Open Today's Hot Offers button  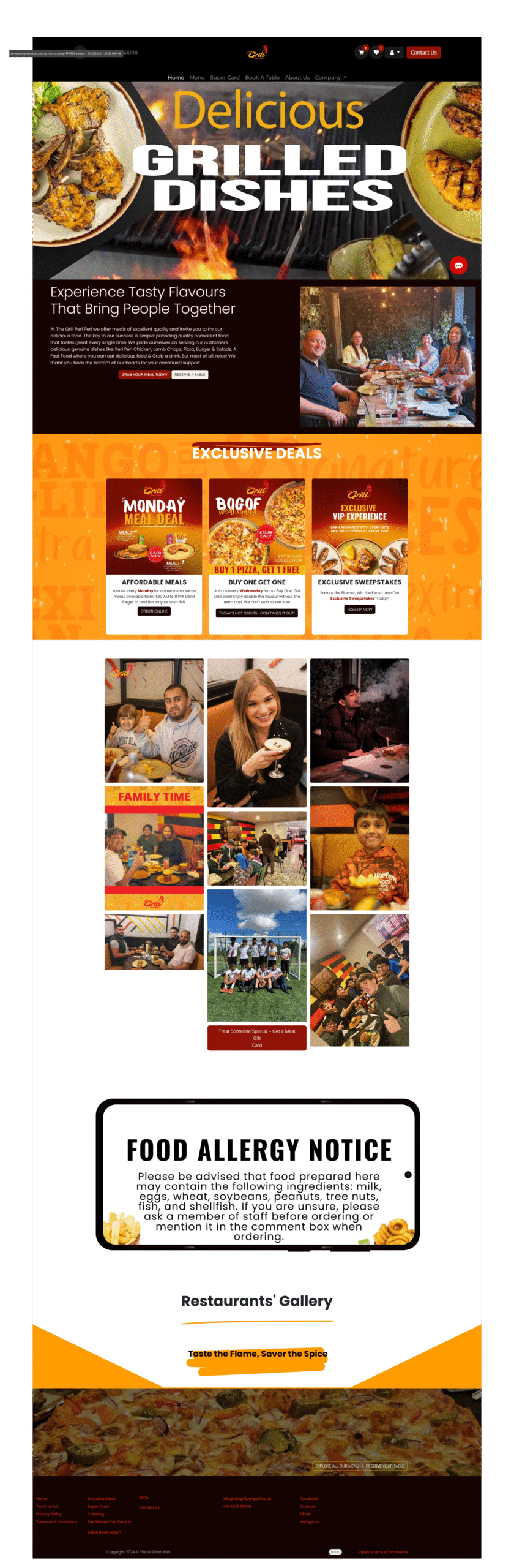click(257, 613)
